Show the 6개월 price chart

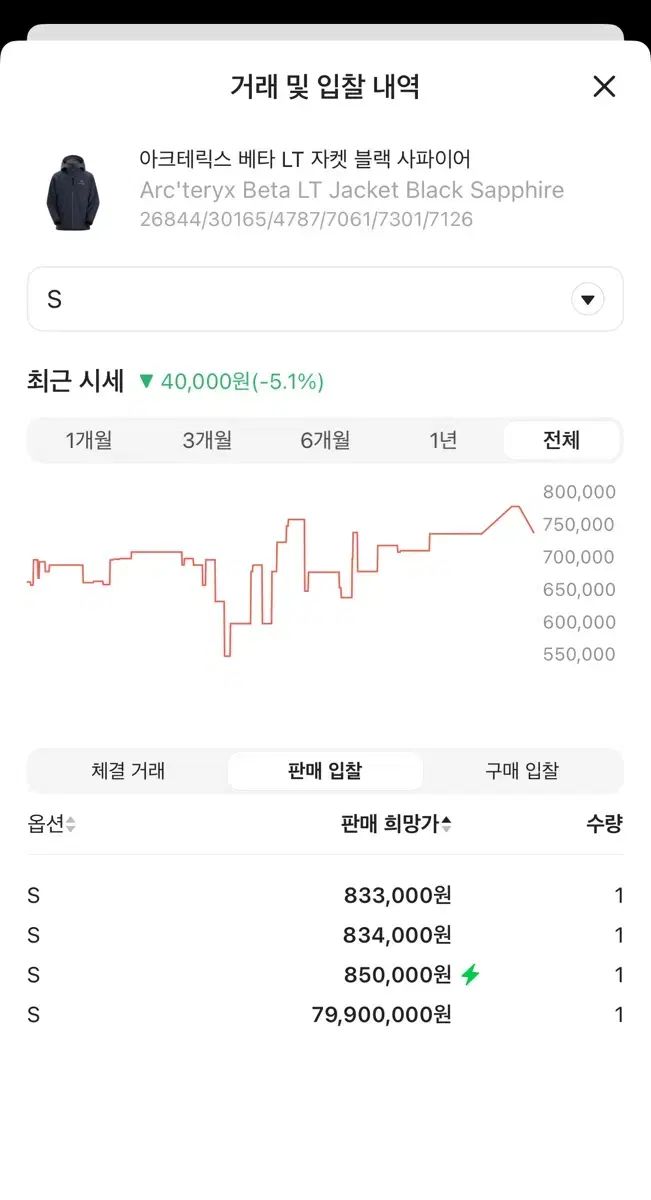325,440
